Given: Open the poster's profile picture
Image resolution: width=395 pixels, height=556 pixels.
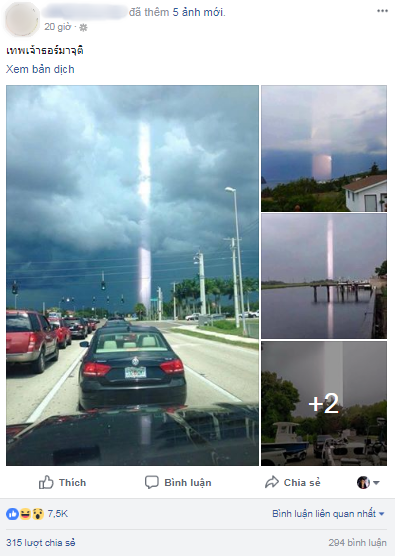Looking at the screenshot, I should tap(22, 20).
